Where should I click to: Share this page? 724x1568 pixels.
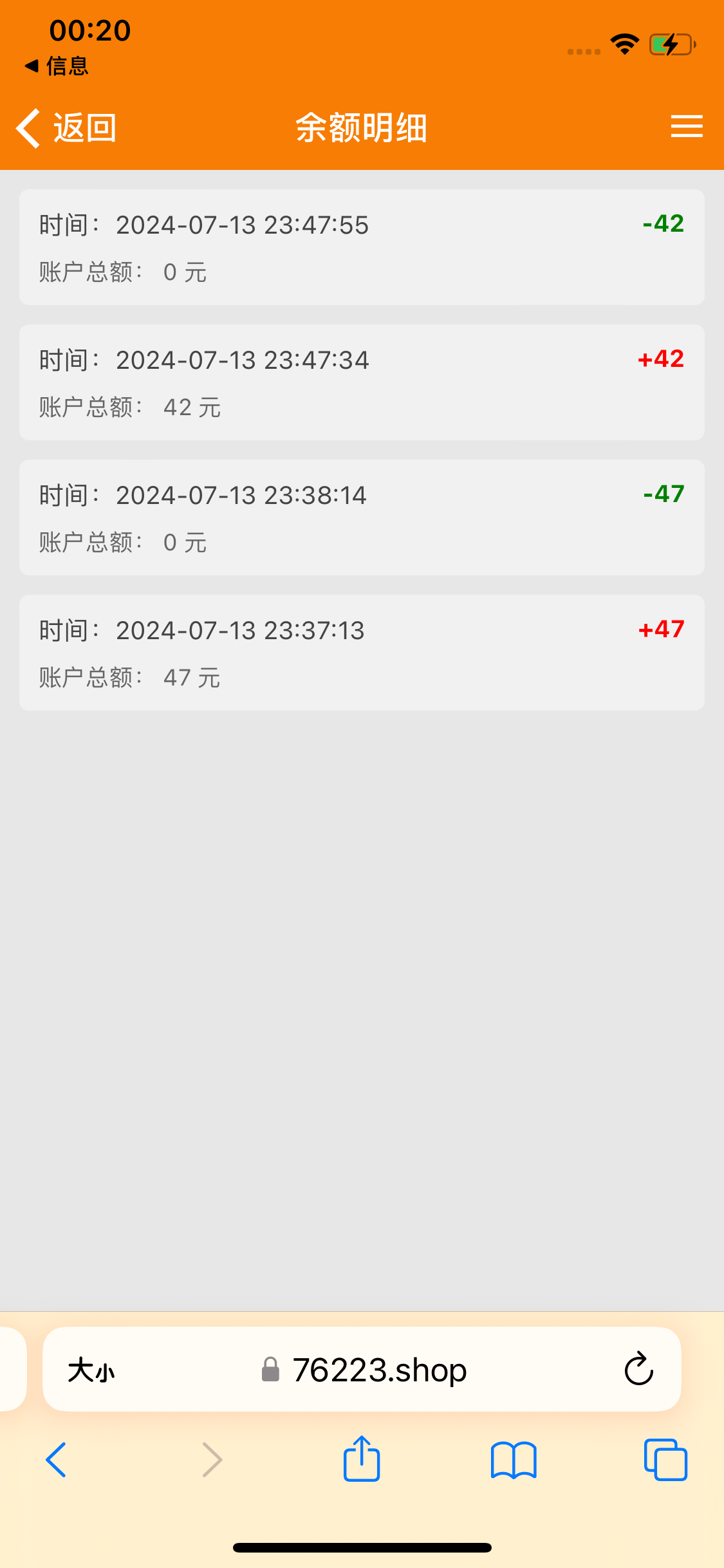pos(362,1459)
